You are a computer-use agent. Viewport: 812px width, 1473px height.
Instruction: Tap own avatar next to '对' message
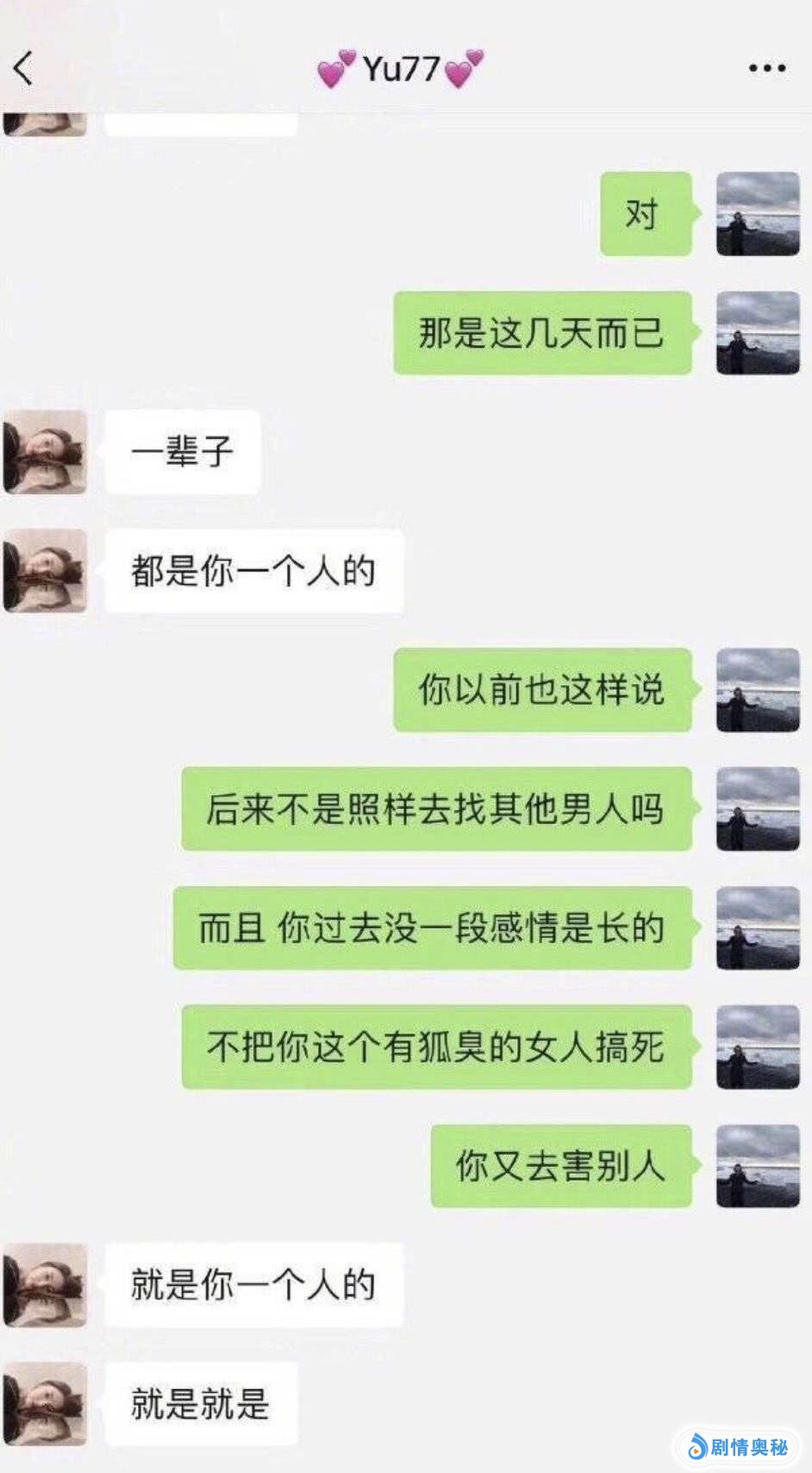[x=758, y=214]
